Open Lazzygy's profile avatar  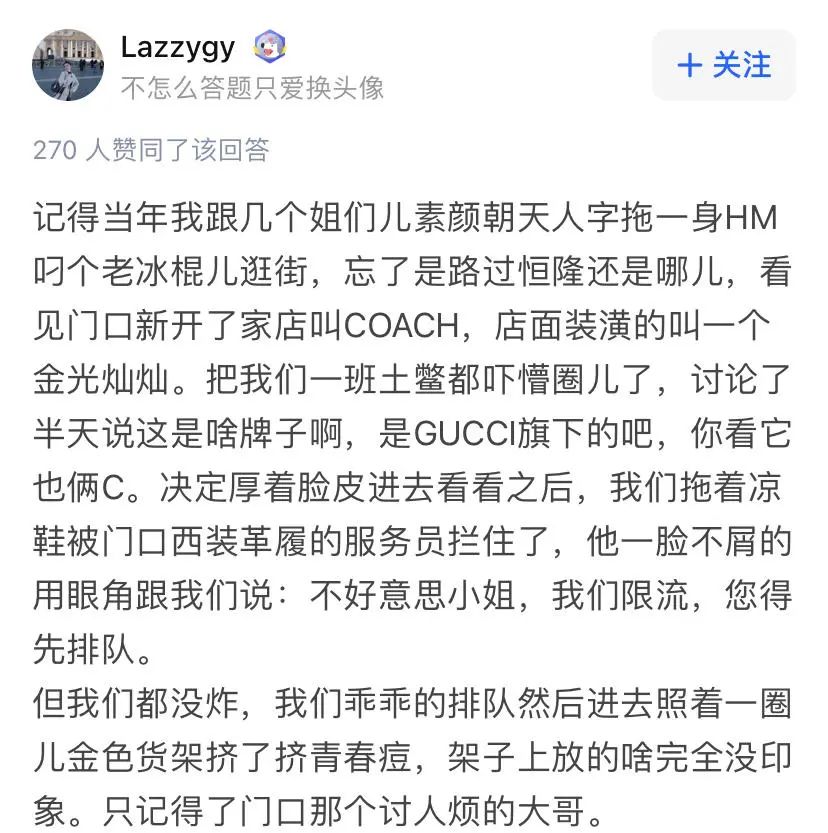68,65
